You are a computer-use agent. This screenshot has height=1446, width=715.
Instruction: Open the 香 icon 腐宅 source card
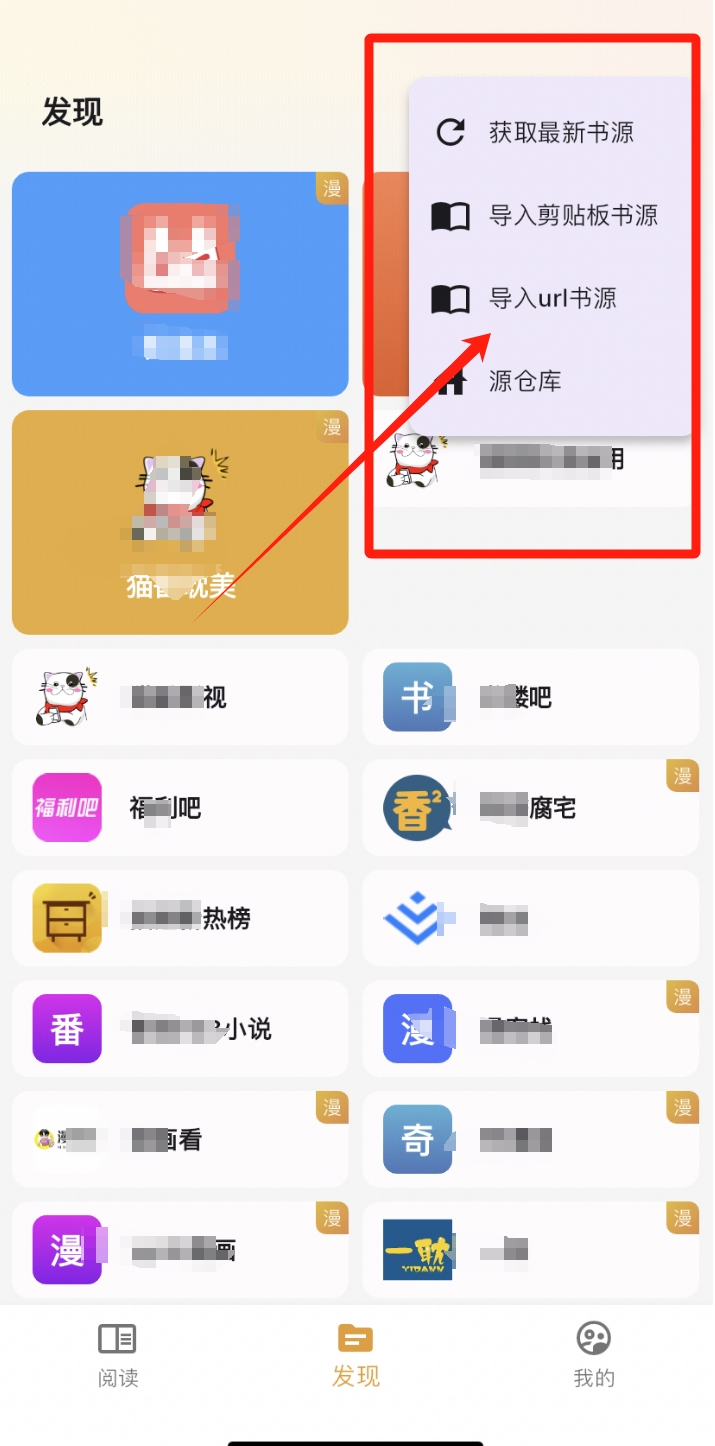pyautogui.click(x=530, y=808)
